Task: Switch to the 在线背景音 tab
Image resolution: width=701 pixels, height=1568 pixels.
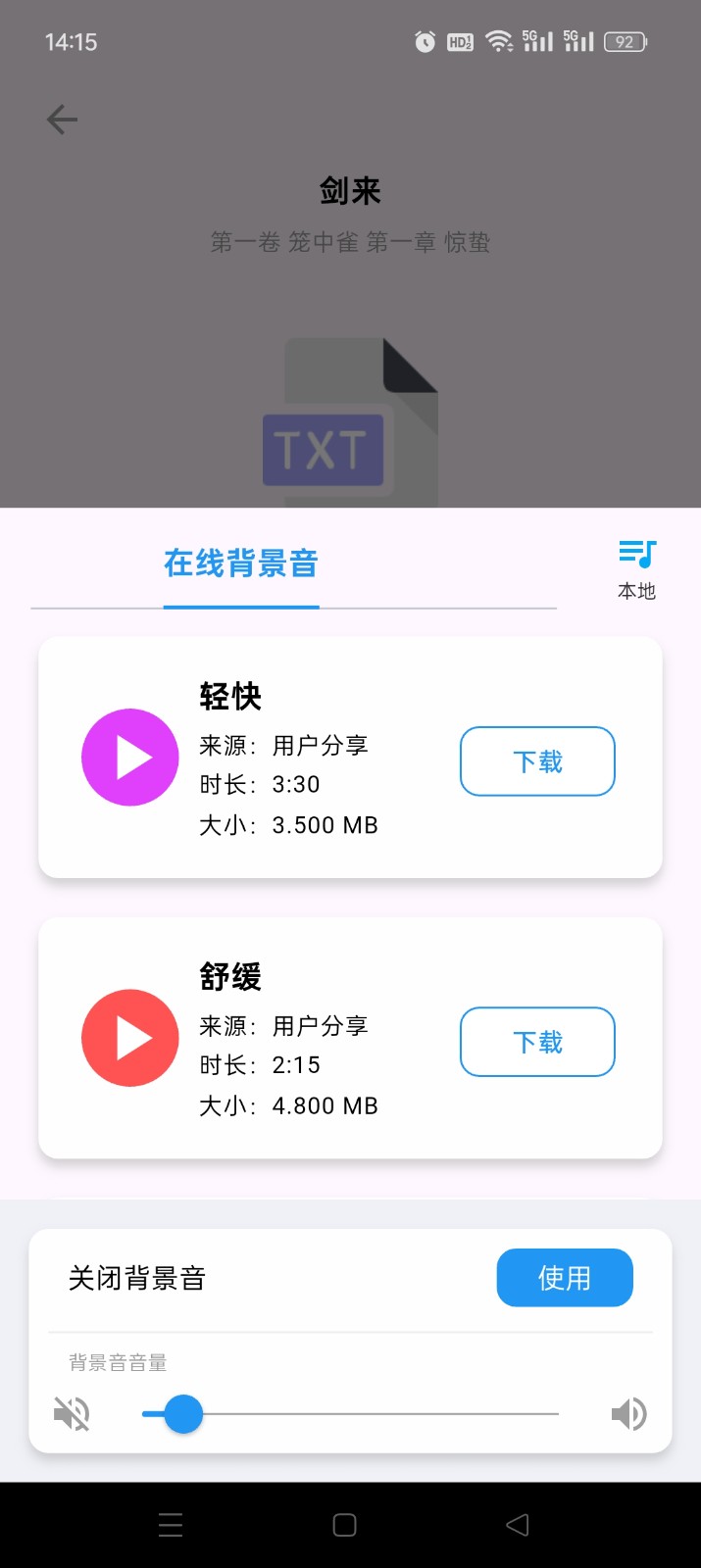Action: pos(241,564)
